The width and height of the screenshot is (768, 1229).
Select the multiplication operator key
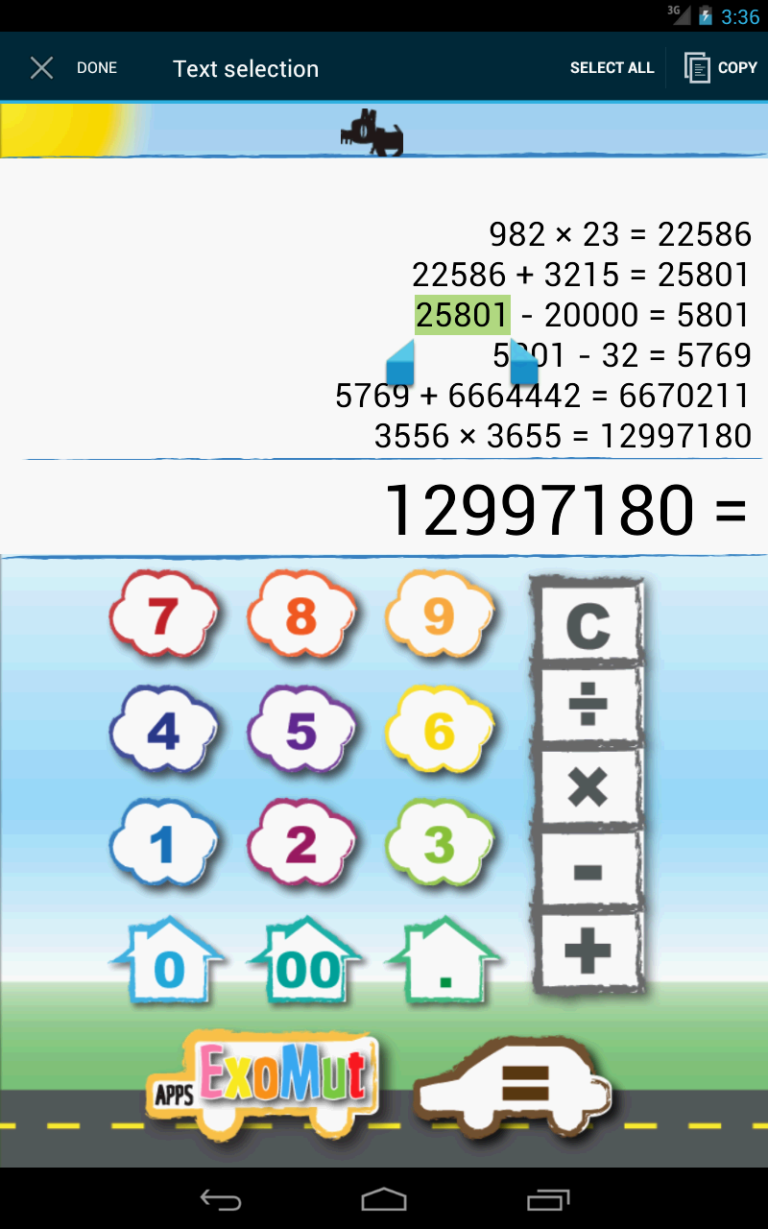coord(588,786)
